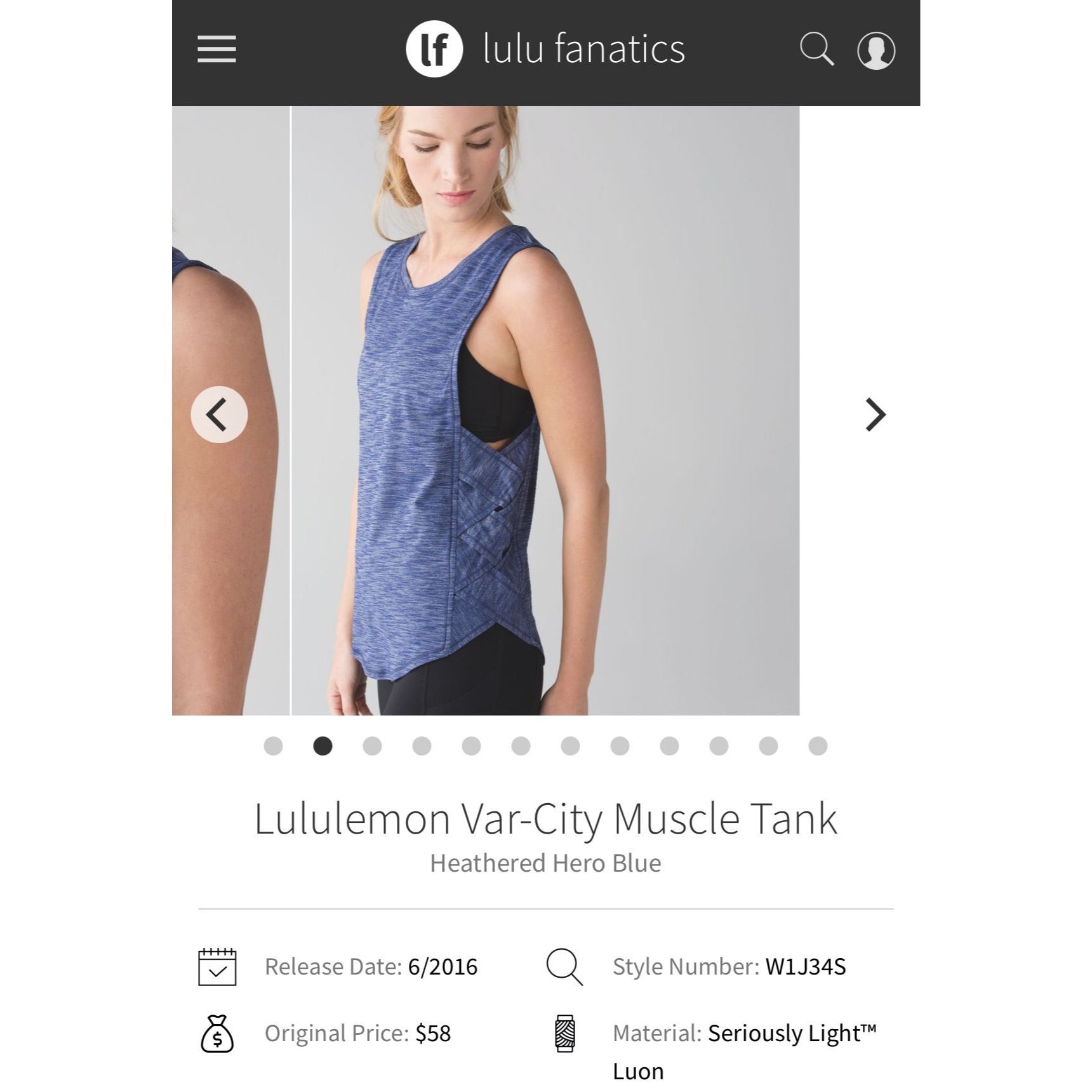Open the user account icon

pyautogui.click(x=876, y=50)
